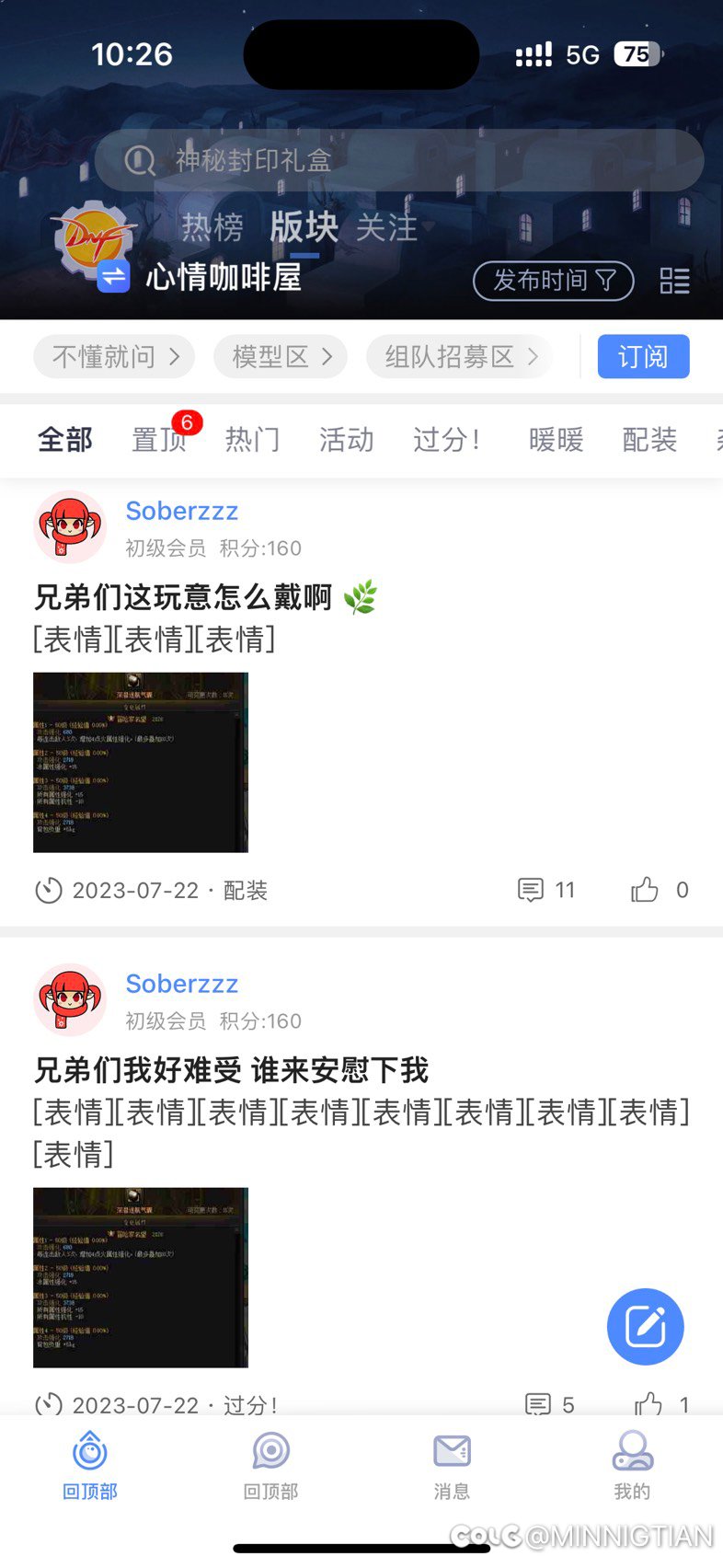Open the 不懂就问 sub-board chip
Viewport: 723px width, 1568px height.
tap(114, 357)
